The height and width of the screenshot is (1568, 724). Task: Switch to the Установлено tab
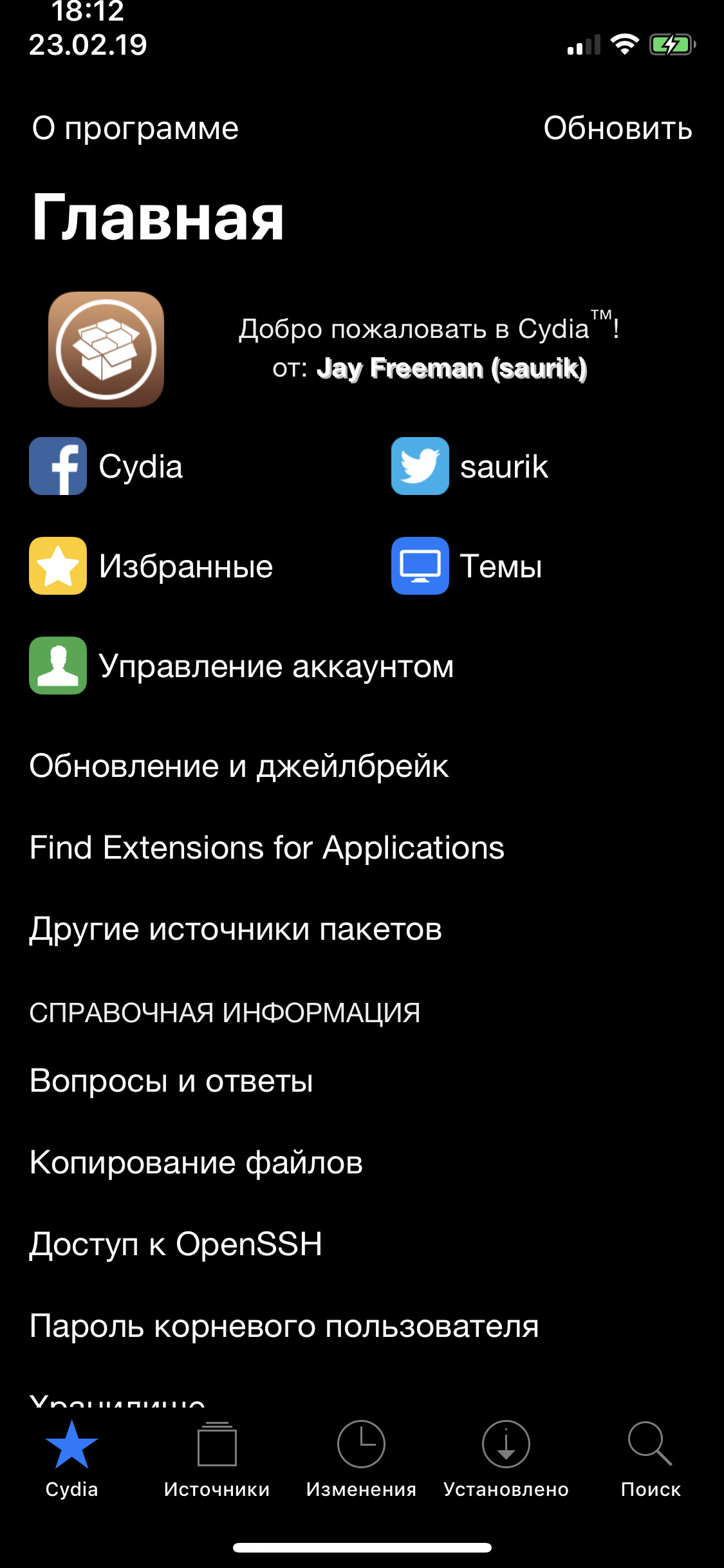[x=506, y=1460]
